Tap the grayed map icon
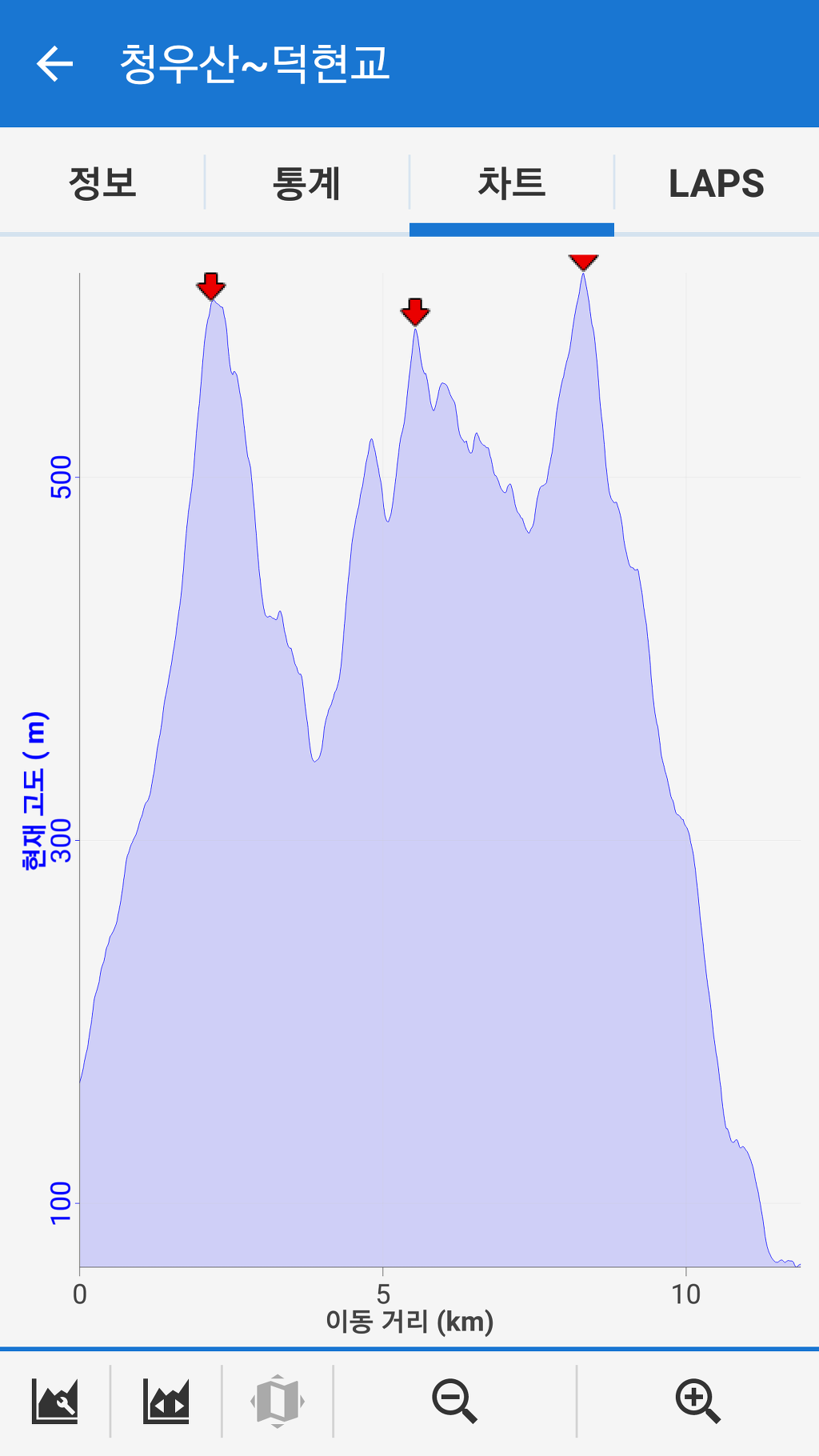Viewport: 819px width, 1456px height. pyautogui.click(x=278, y=1402)
